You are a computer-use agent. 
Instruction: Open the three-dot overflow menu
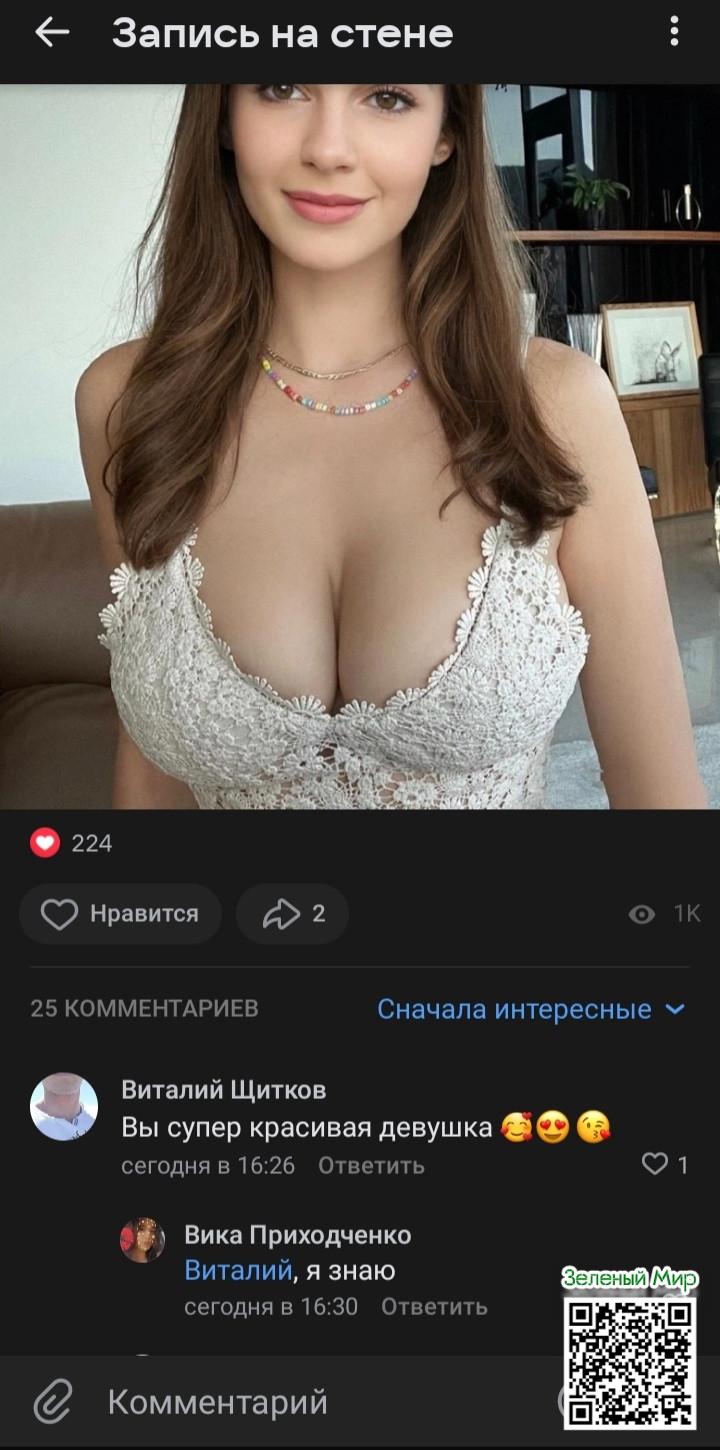(674, 33)
